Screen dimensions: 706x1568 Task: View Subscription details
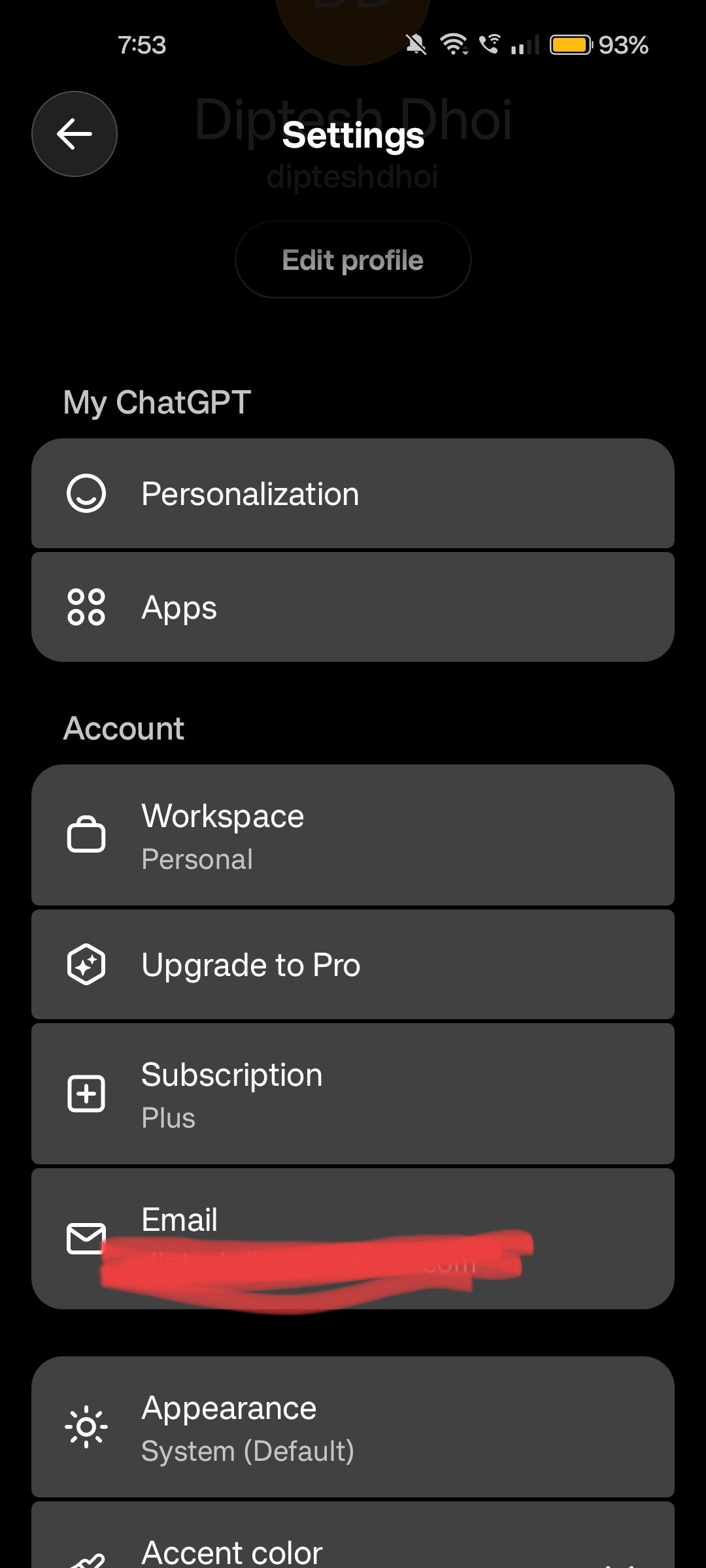pyautogui.click(x=353, y=1094)
